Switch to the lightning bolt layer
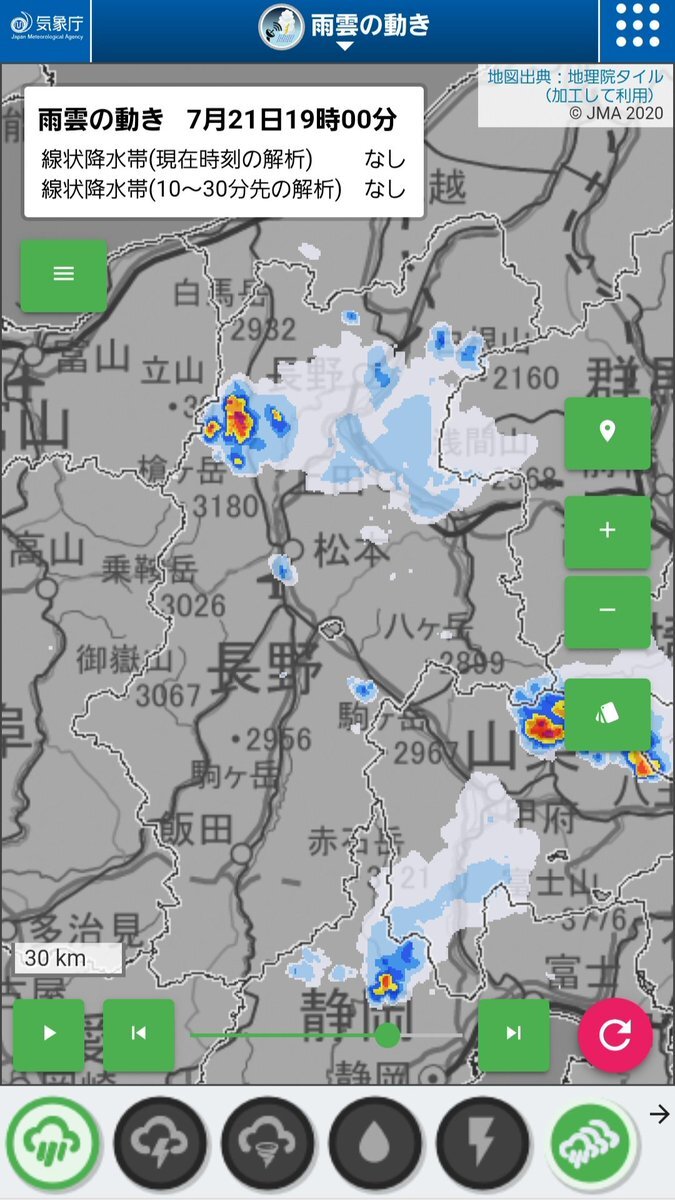The width and height of the screenshot is (675, 1200). [484, 1142]
